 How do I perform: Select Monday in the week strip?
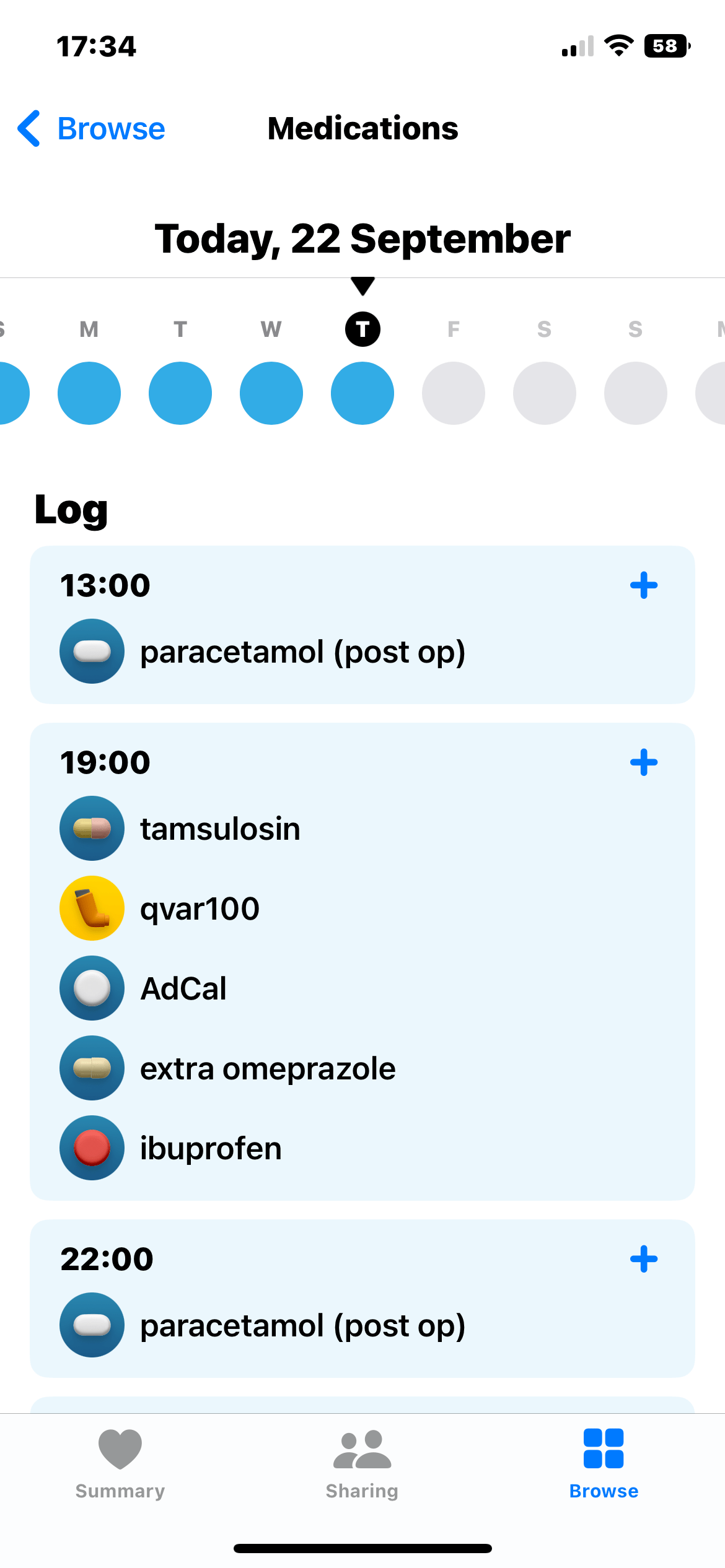[89, 393]
